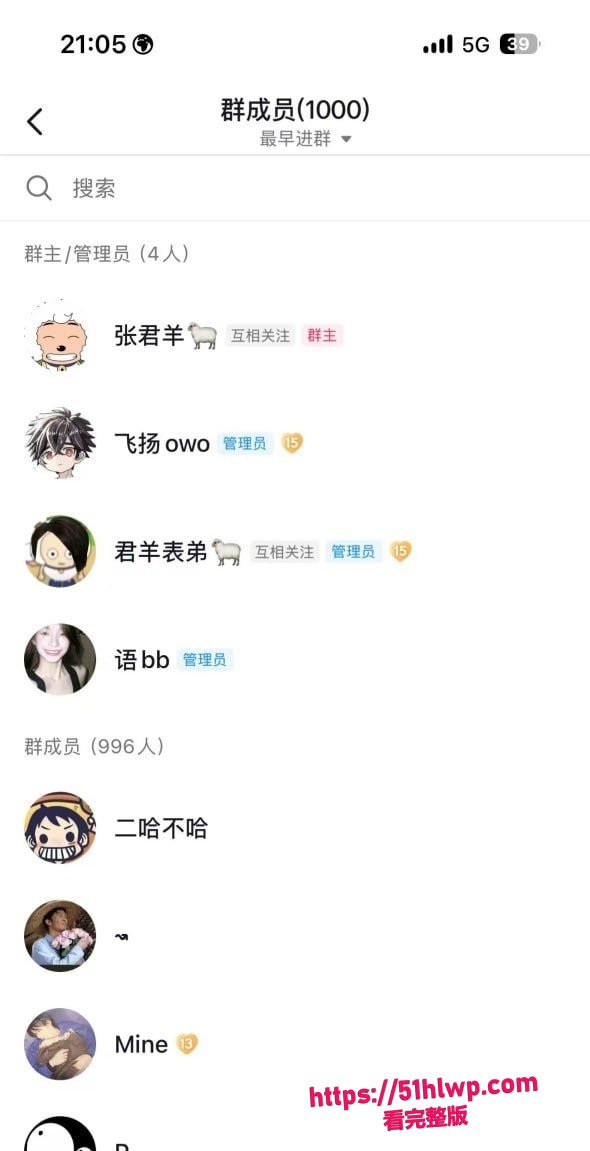View admin 语bb's profile
The height and width of the screenshot is (1151, 590).
pyautogui.click(x=295, y=659)
